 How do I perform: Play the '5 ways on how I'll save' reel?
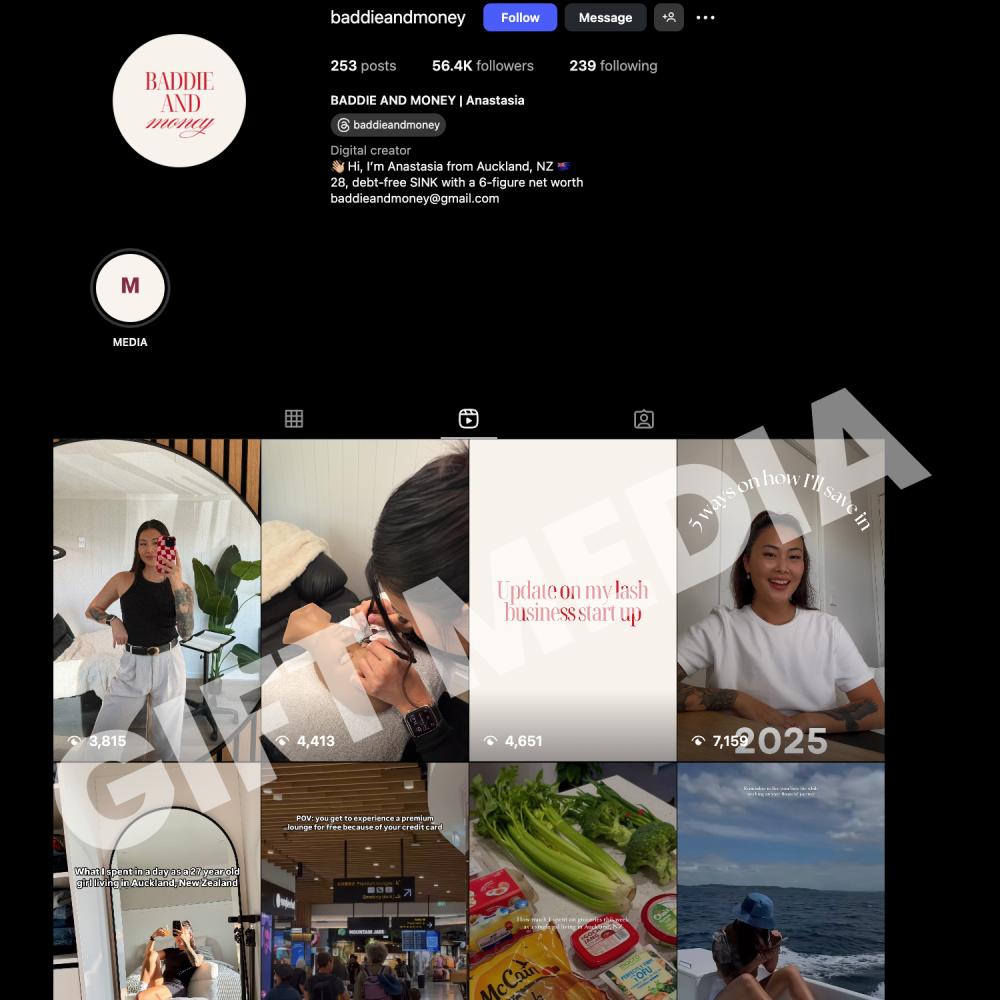click(781, 600)
